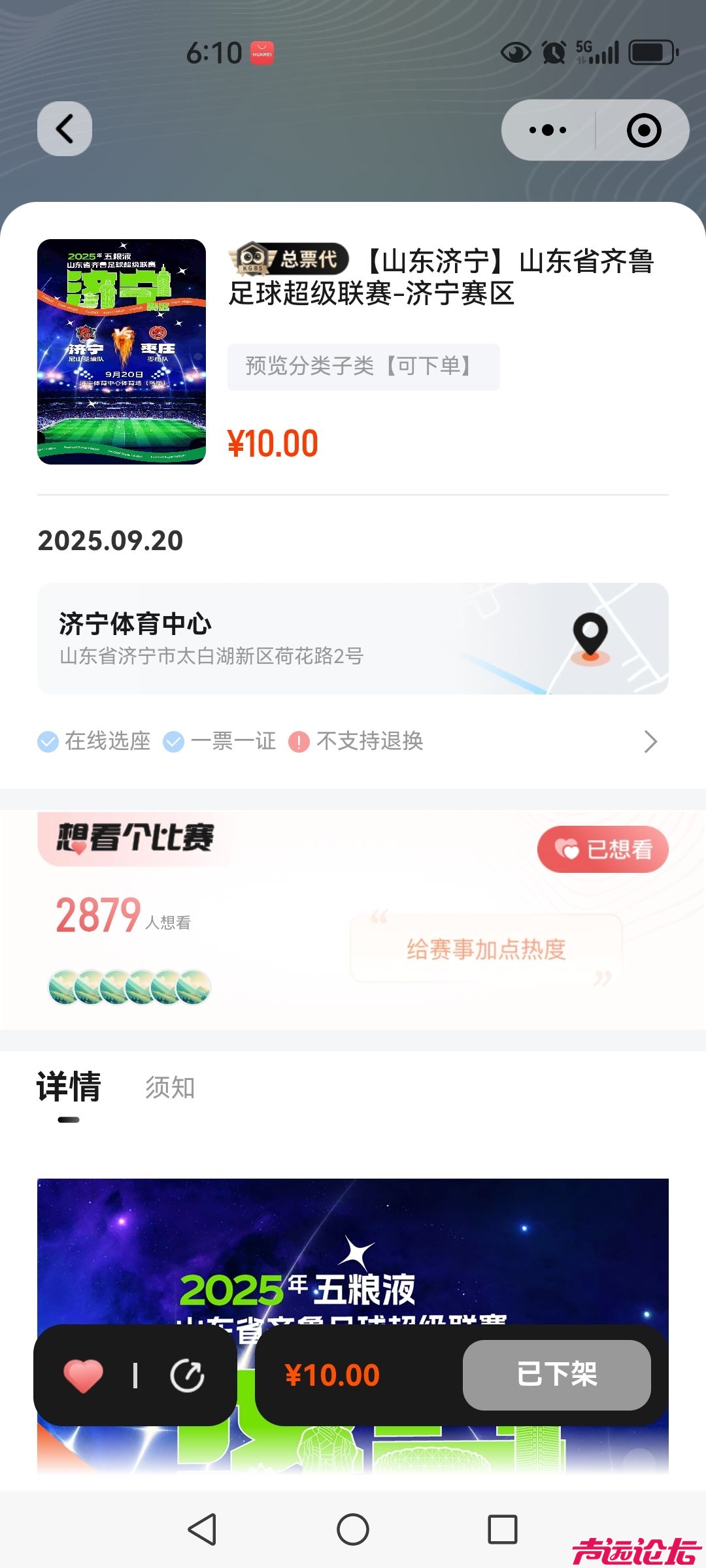Select the 详情 tab
Viewport: 706px width, 1568px height.
coord(69,1088)
